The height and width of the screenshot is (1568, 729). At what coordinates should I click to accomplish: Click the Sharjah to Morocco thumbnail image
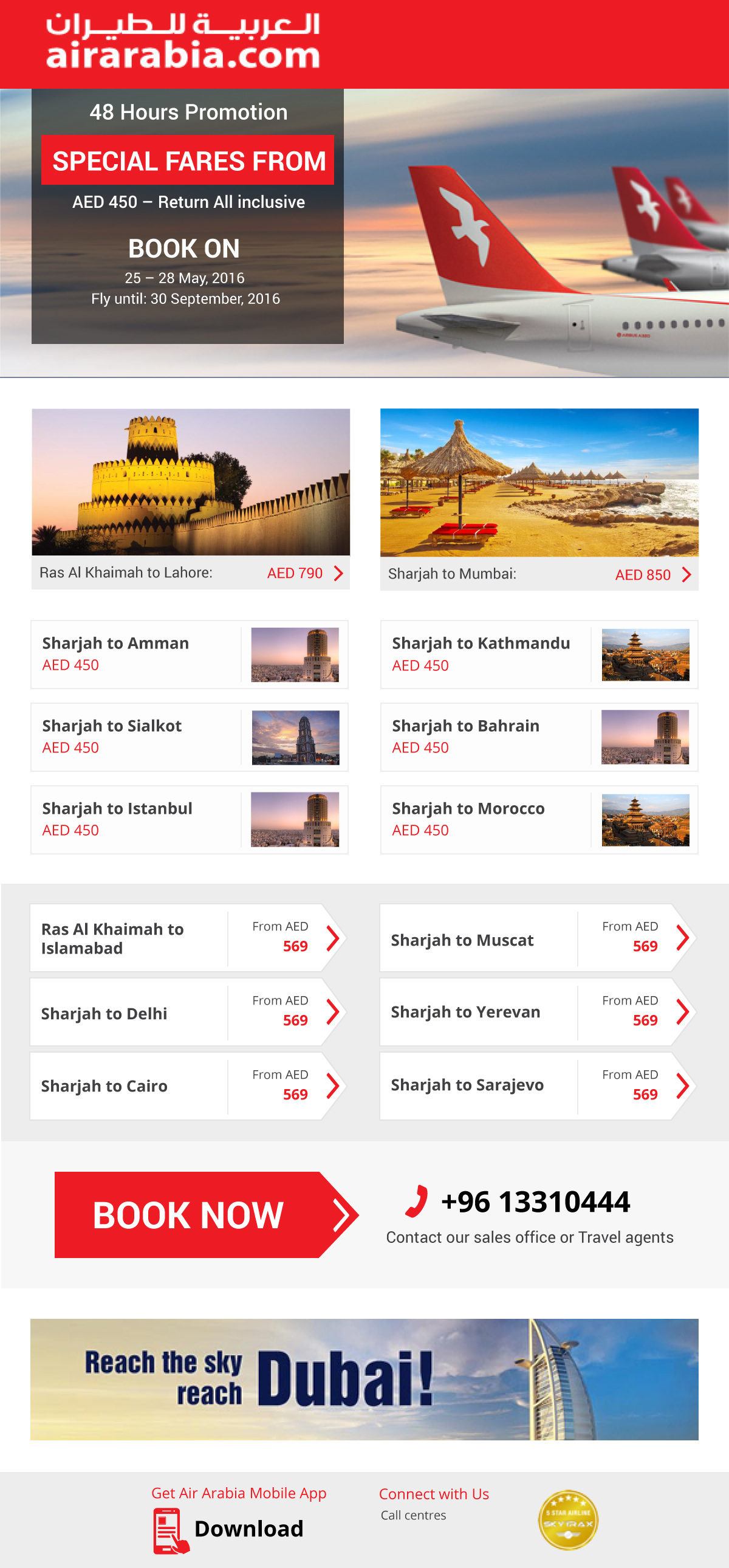646,819
